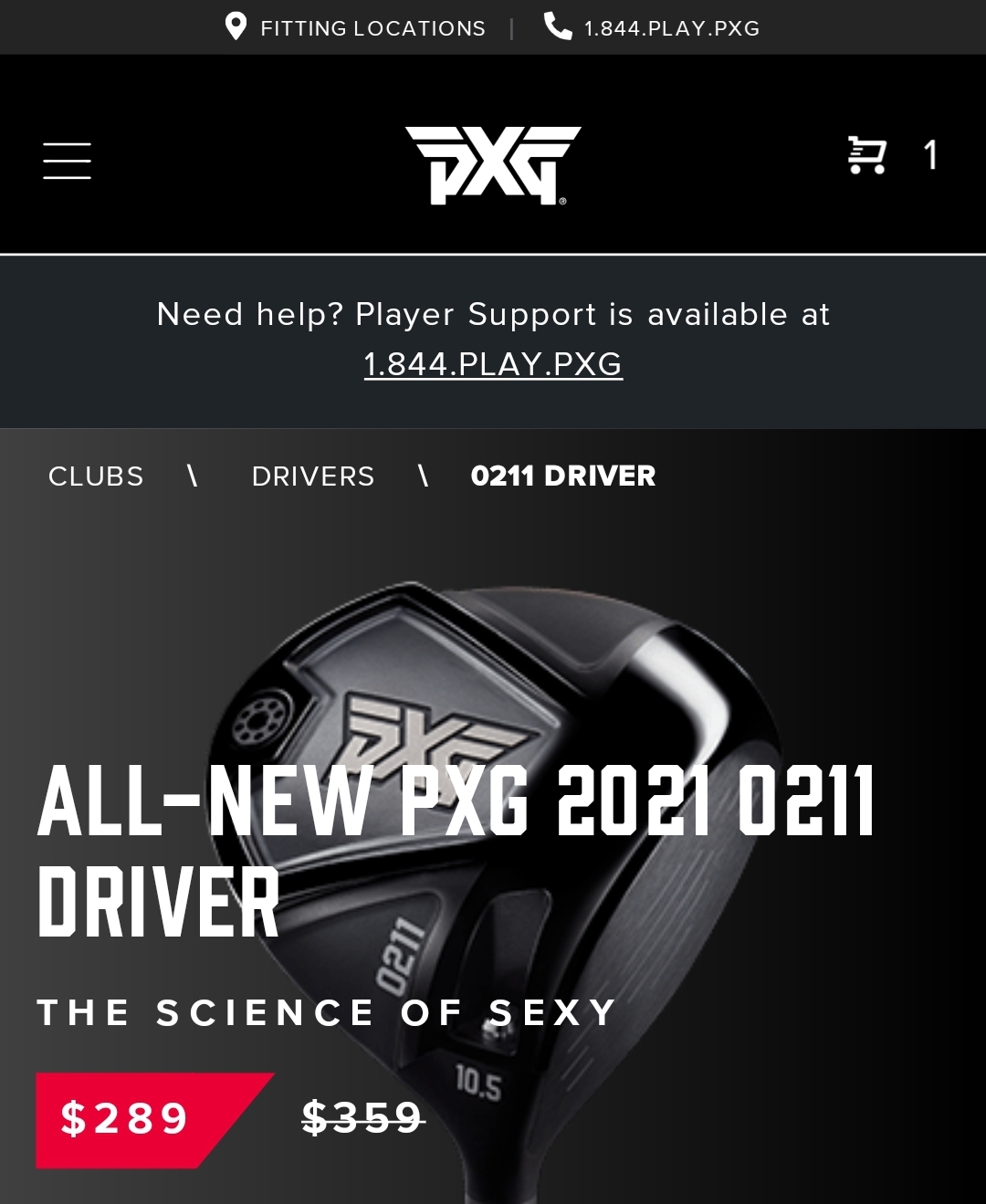This screenshot has width=986, height=1204.
Task: Open the hamburger navigation menu
Action: tap(67, 161)
